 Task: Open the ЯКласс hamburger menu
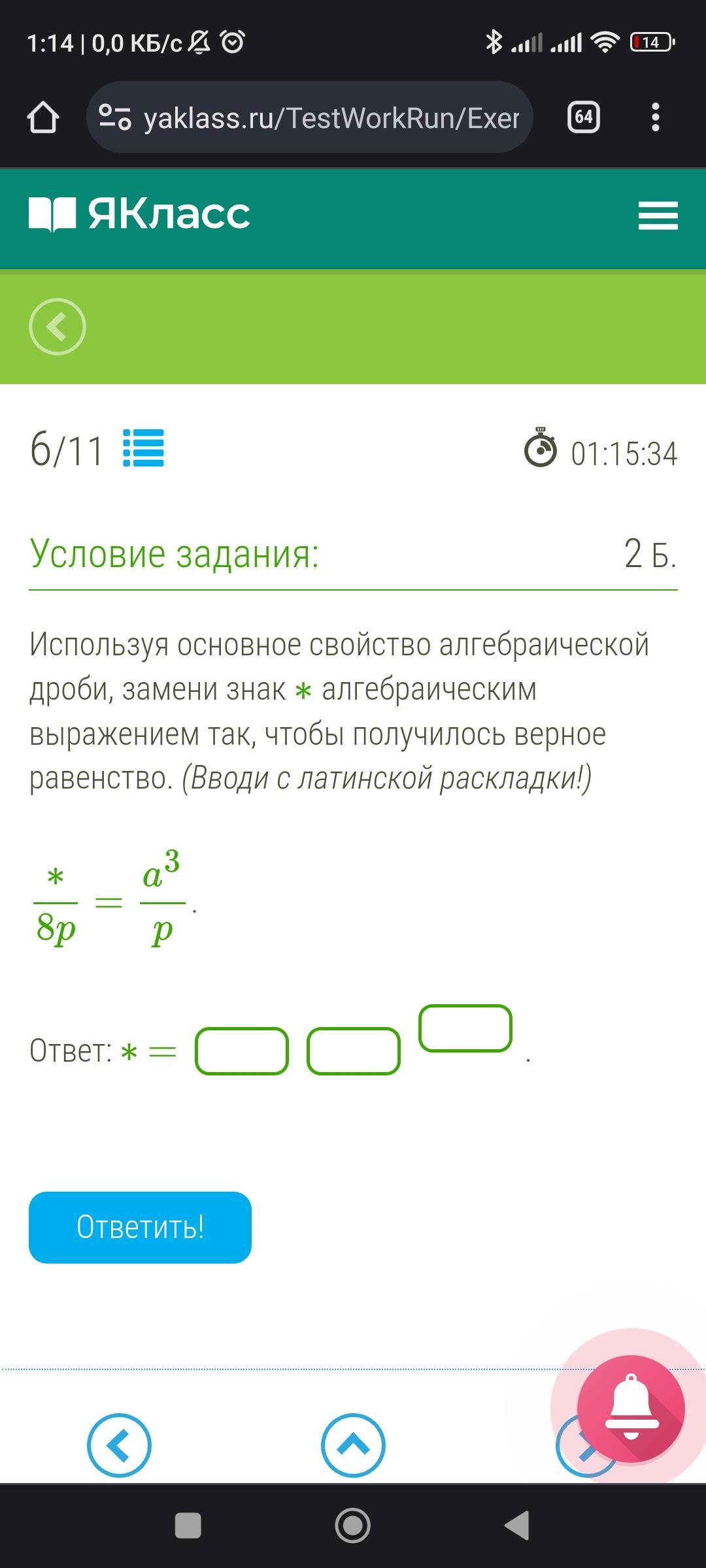pos(658,216)
